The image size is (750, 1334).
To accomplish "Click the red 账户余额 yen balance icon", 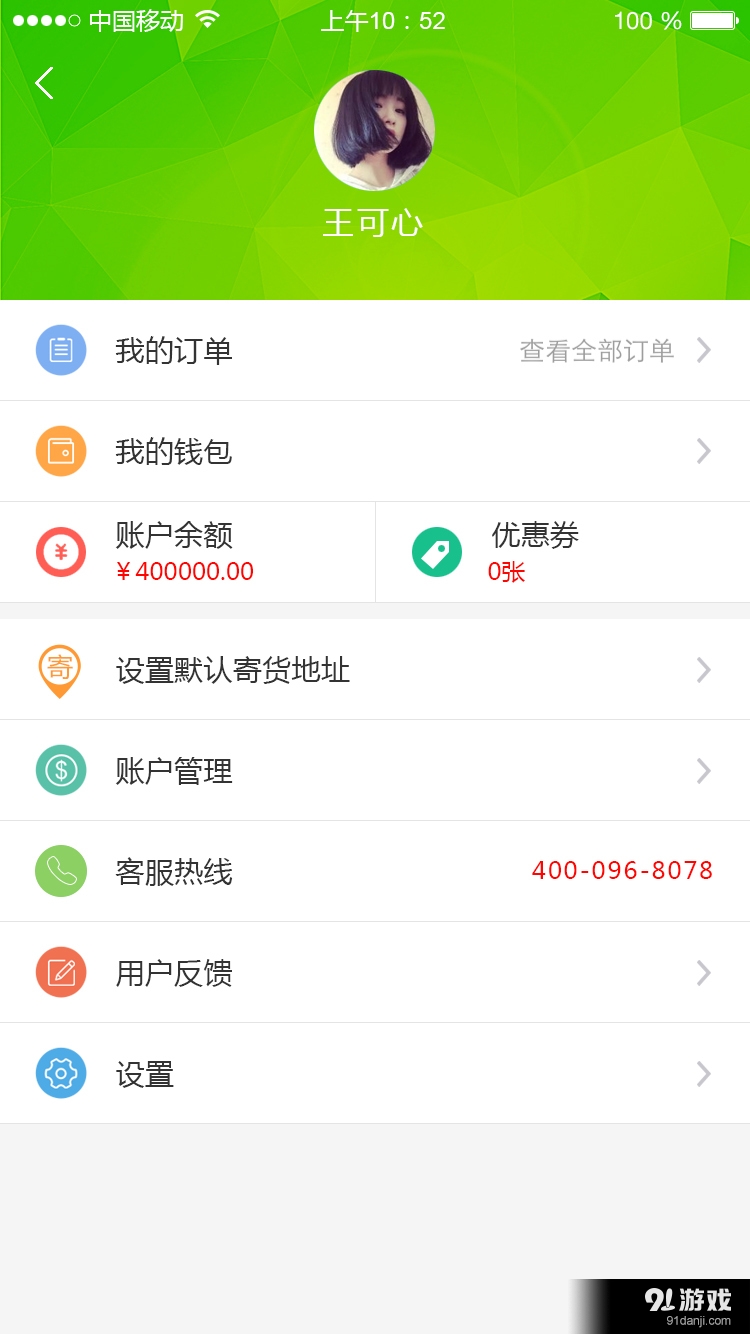I will tap(60, 551).
